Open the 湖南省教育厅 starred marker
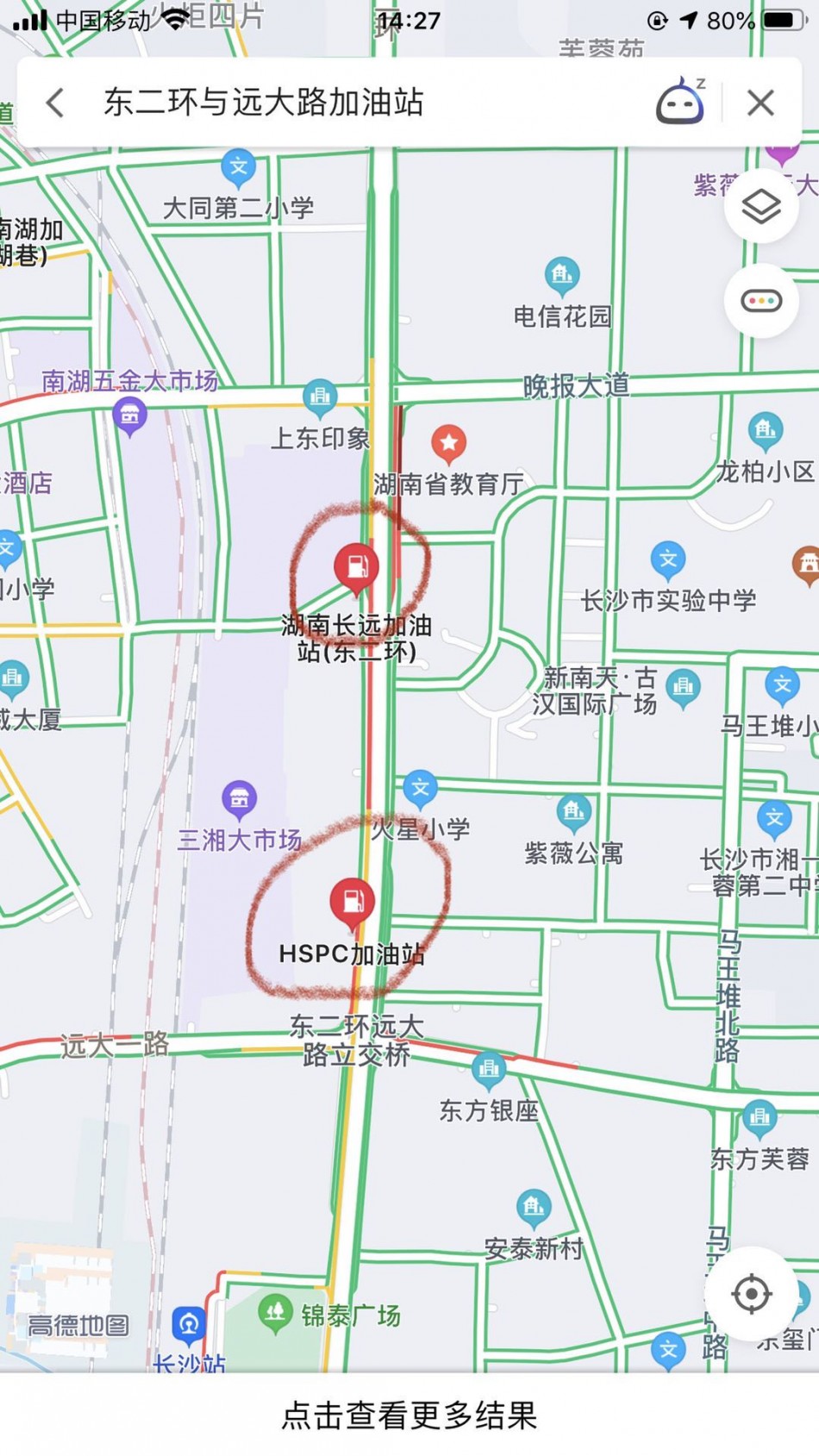Viewport: 819px width, 1456px height. pos(448,443)
